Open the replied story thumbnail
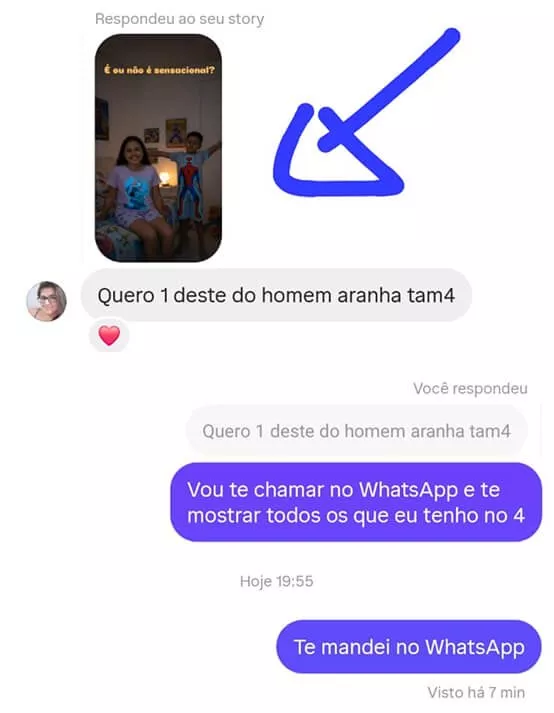The height and width of the screenshot is (713, 554). click(158, 148)
